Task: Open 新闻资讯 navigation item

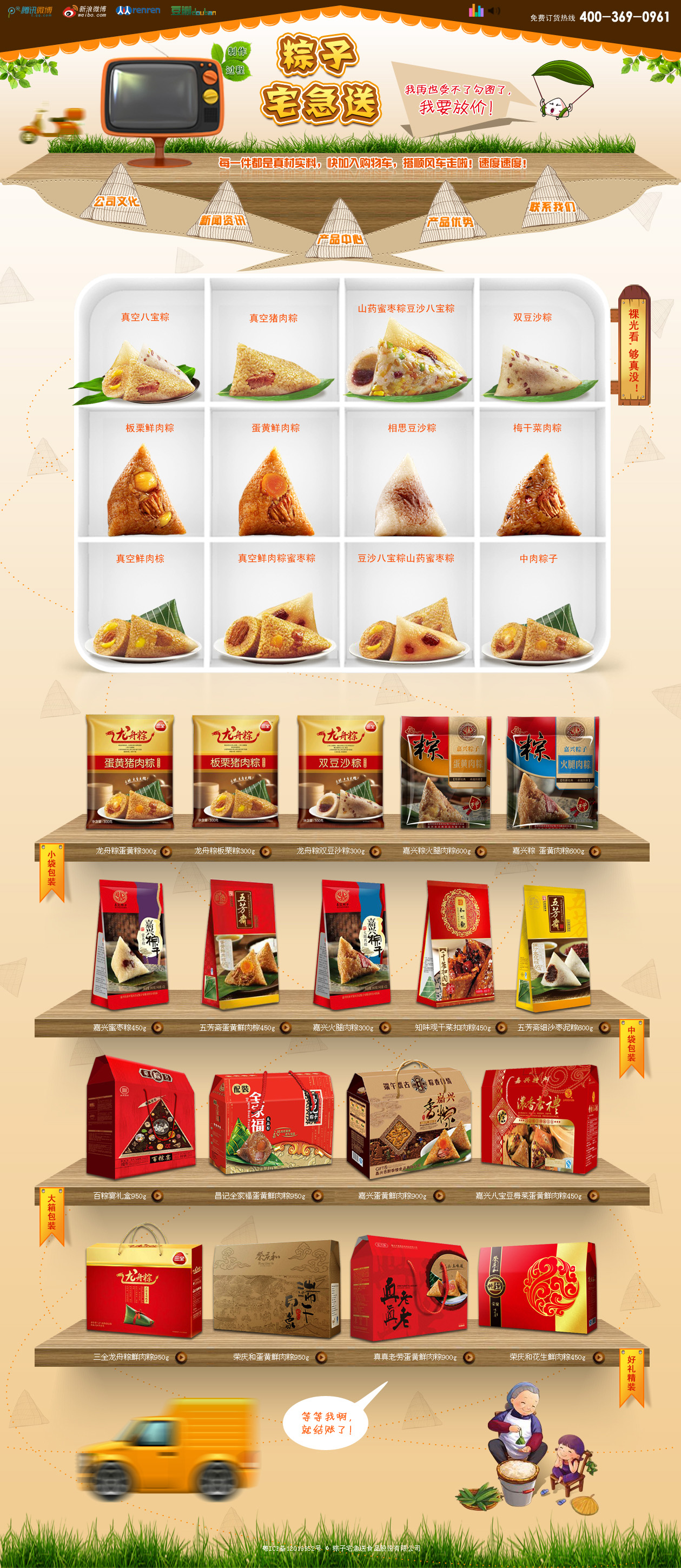Action: pos(223,220)
